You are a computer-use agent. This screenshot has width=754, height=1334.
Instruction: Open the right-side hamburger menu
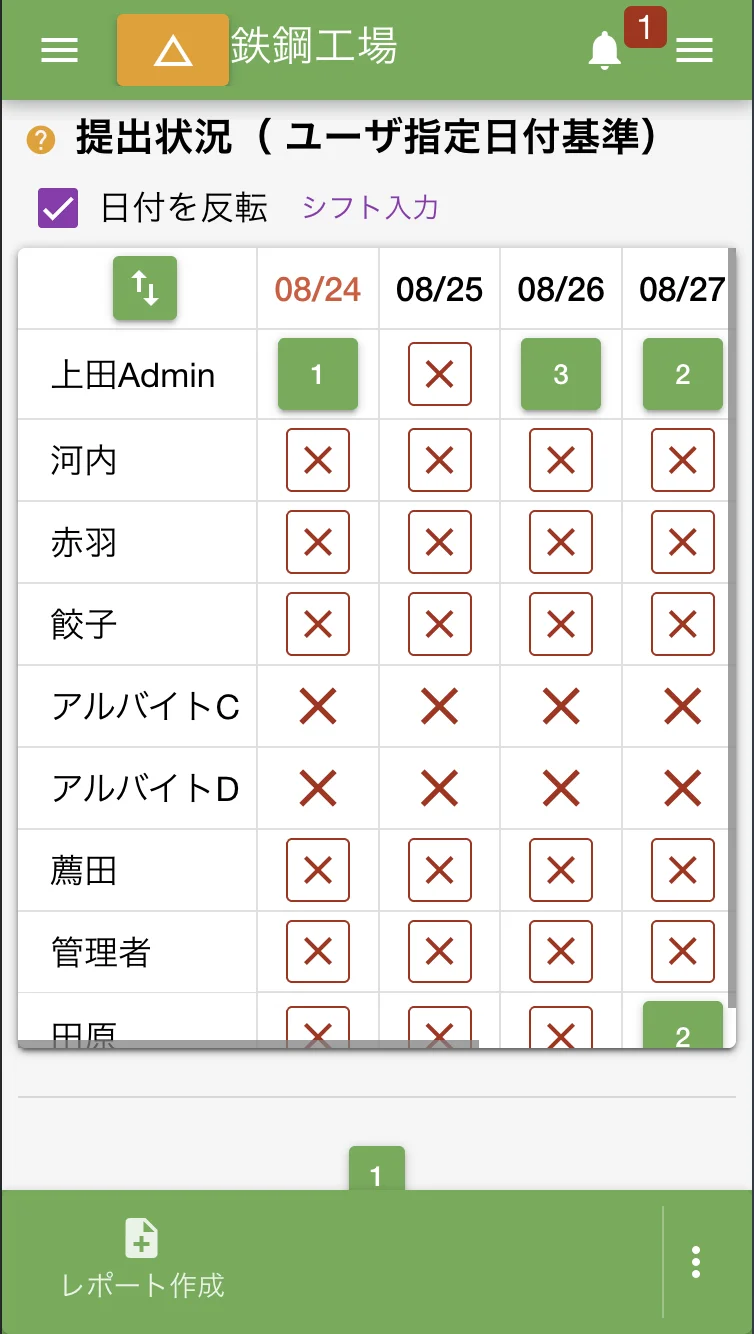(x=695, y=50)
